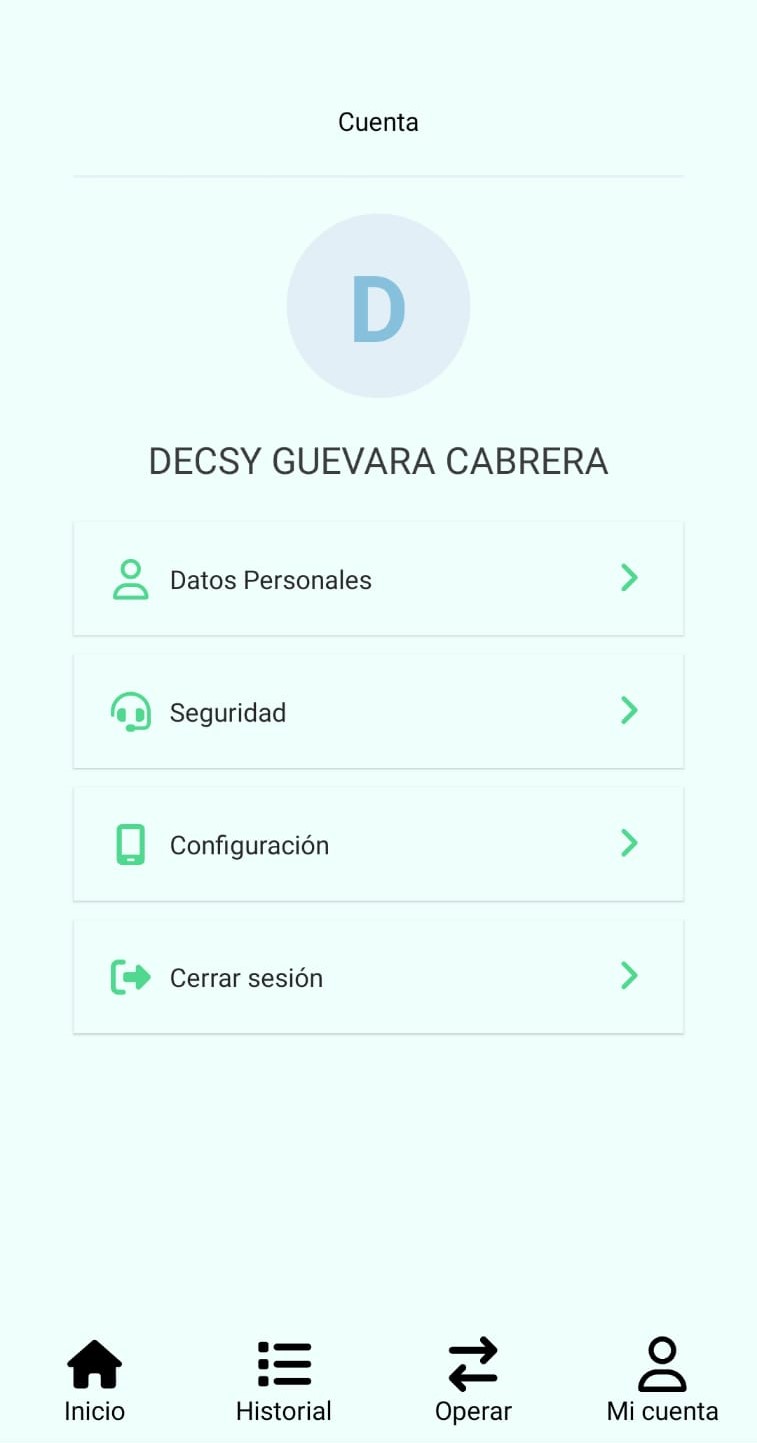The height and width of the screenshot is (1443, 757).
Task: Log out via Cerrar sesión
Action: [x=378, y=976]
